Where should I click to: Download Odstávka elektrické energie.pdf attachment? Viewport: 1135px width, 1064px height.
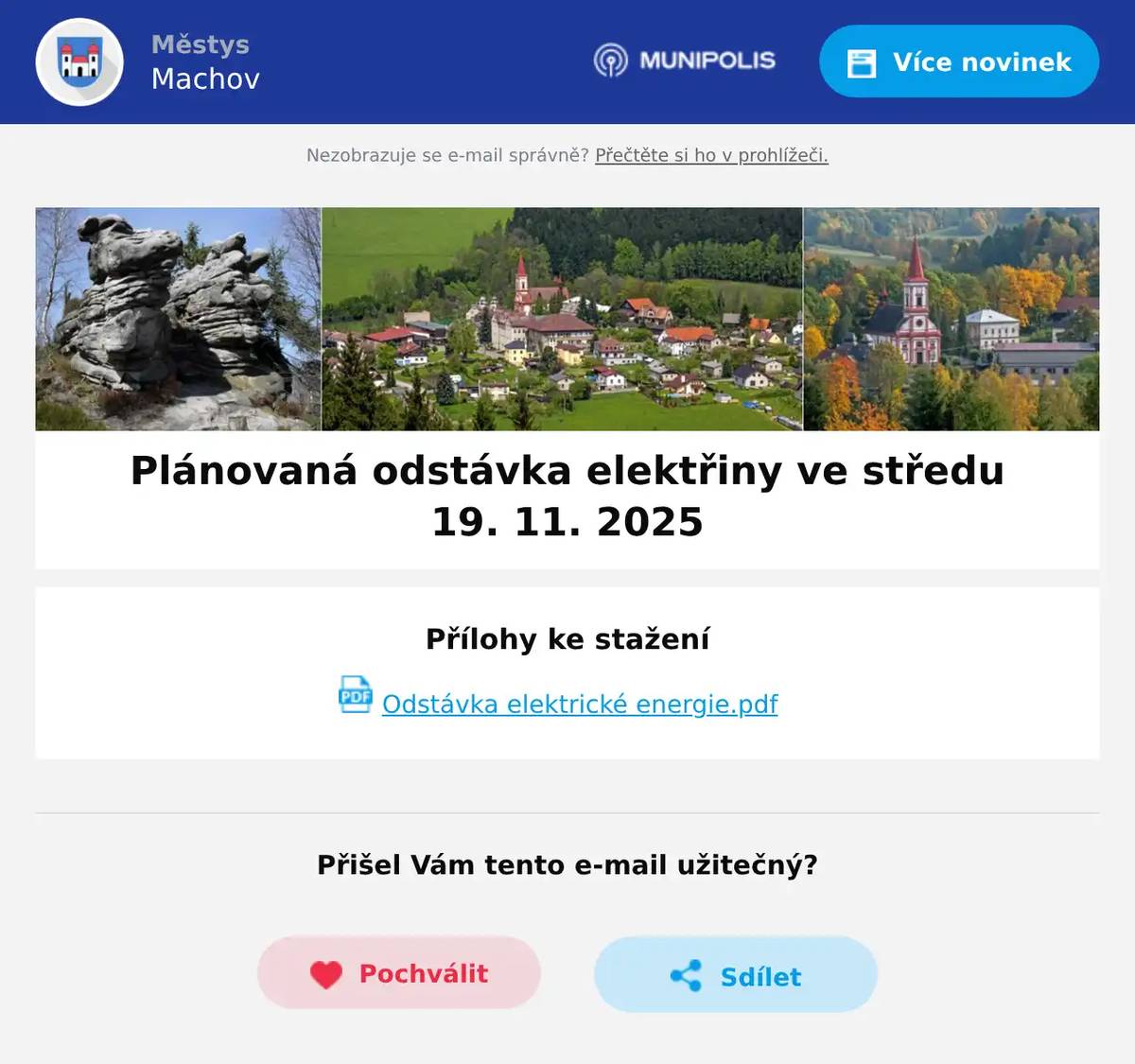579,705
